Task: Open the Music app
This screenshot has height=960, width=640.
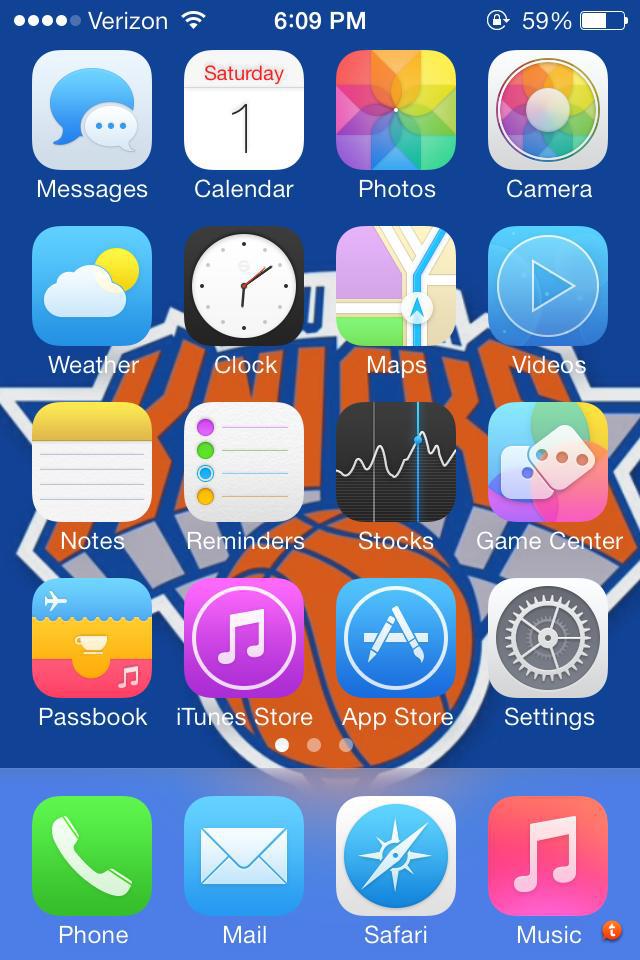Action: click(x=548, y=856)
